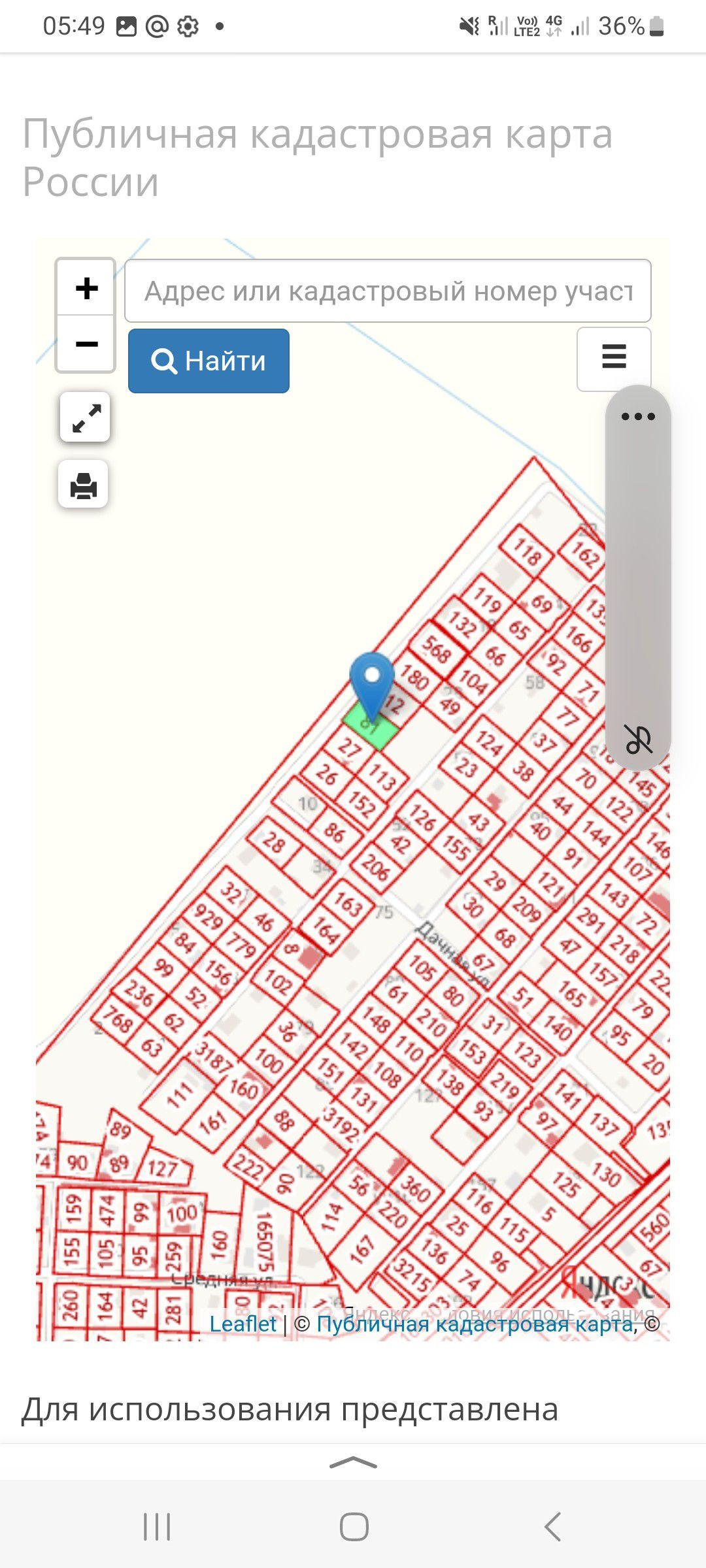Zoom out on the cadastral map
Viewport: 706px width, 1568px height.
(x=86, y=344)
